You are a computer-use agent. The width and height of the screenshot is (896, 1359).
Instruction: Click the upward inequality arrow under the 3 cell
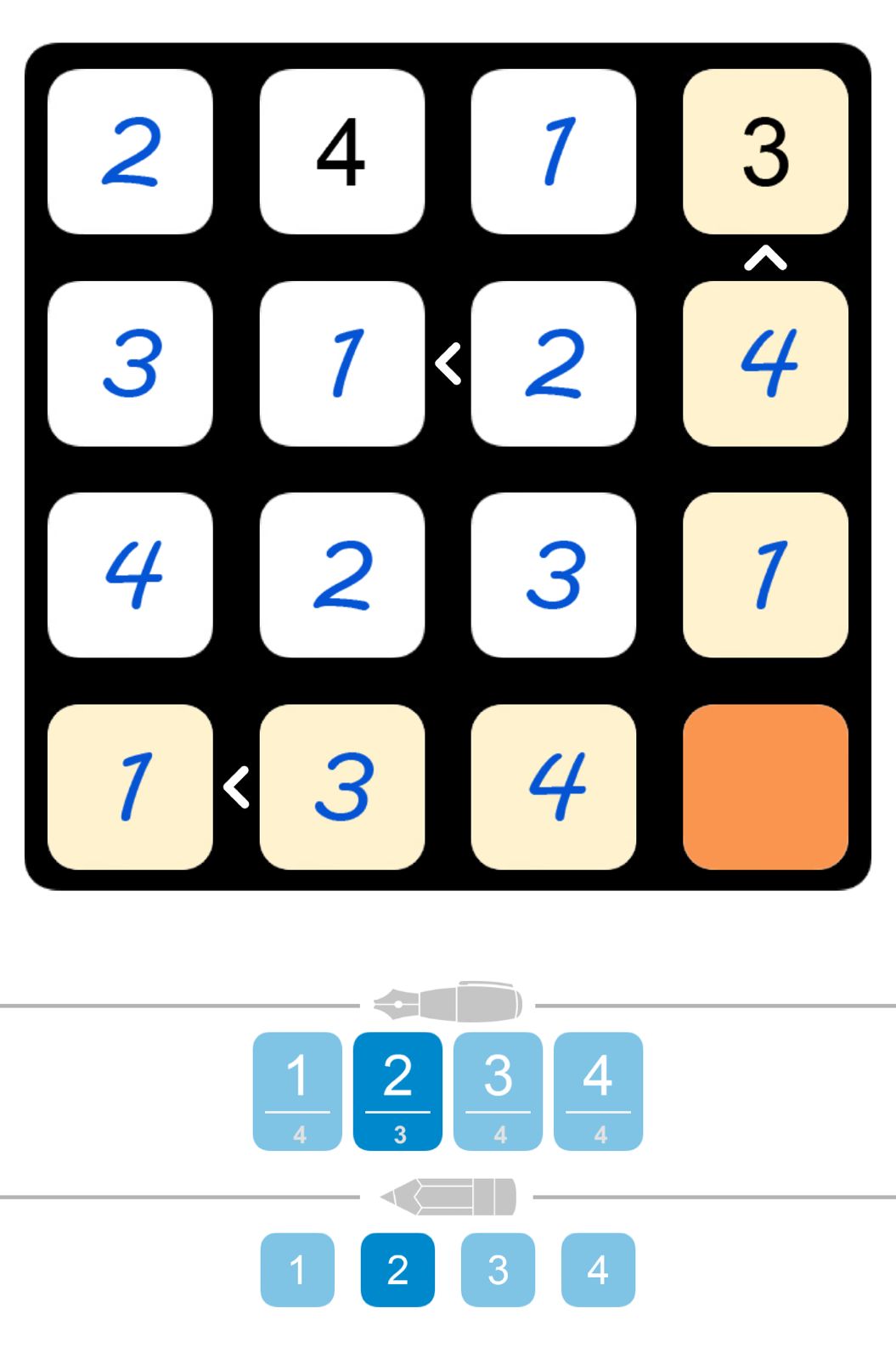tap(765, 259)
